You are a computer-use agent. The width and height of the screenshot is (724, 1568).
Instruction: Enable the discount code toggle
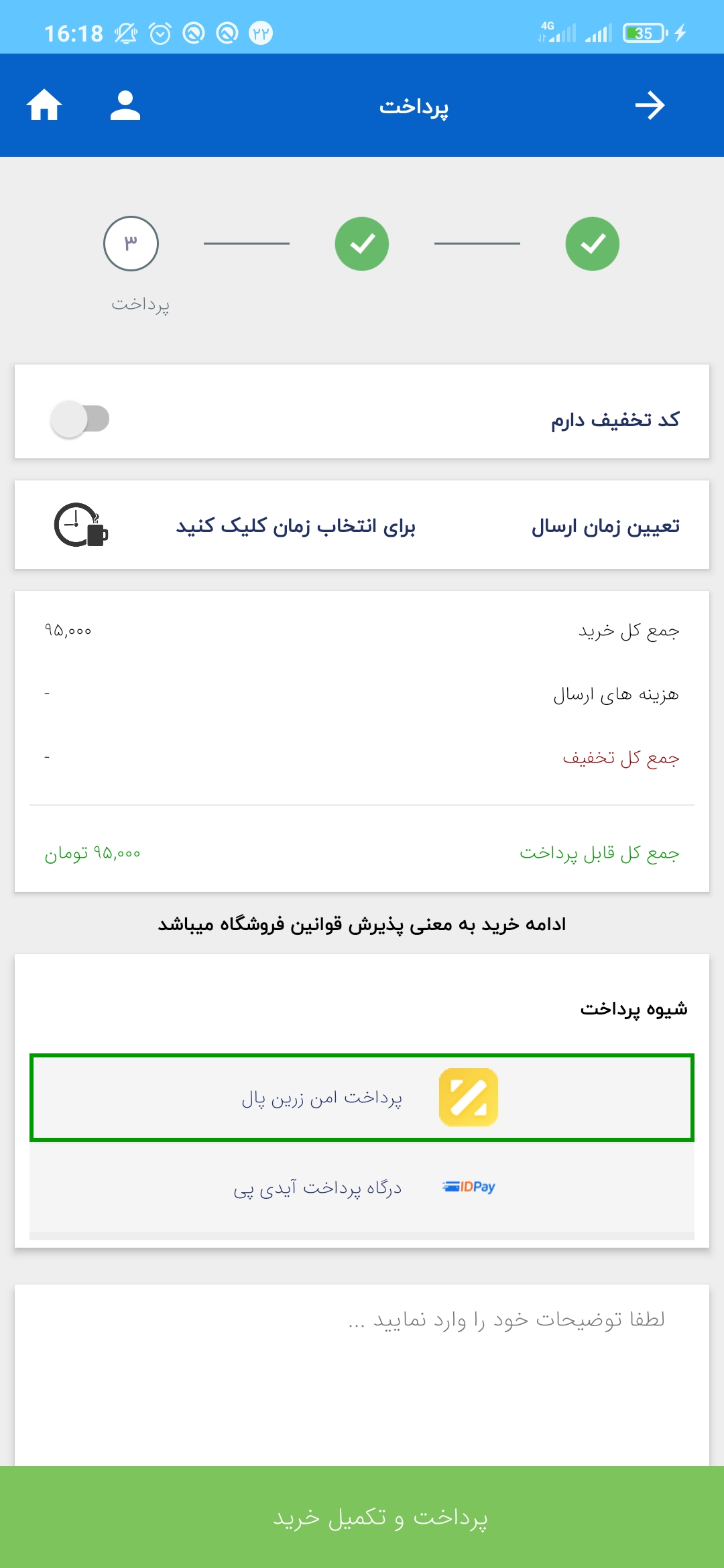80,417
